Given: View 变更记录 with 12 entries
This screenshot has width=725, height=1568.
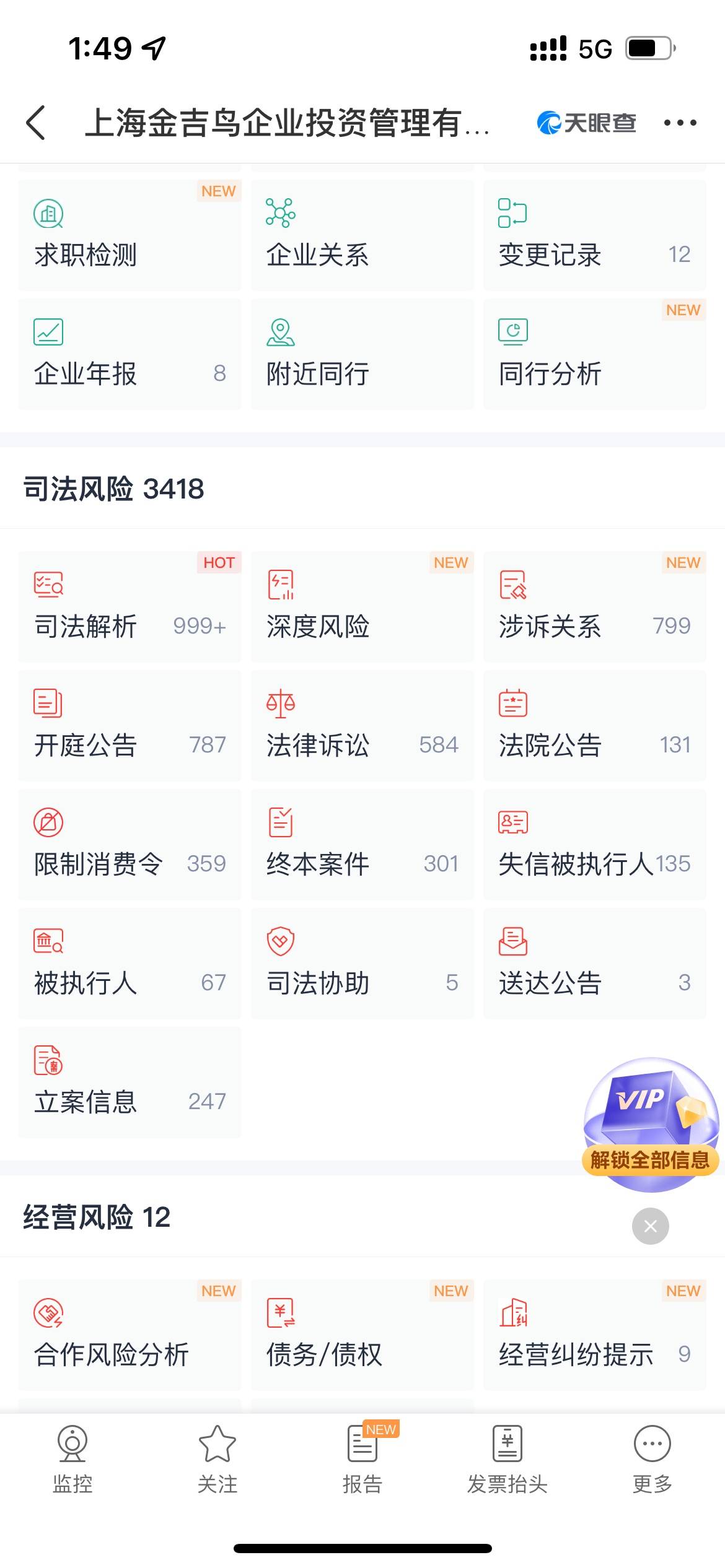Looking at the screenshot, I should pos(594,235).
